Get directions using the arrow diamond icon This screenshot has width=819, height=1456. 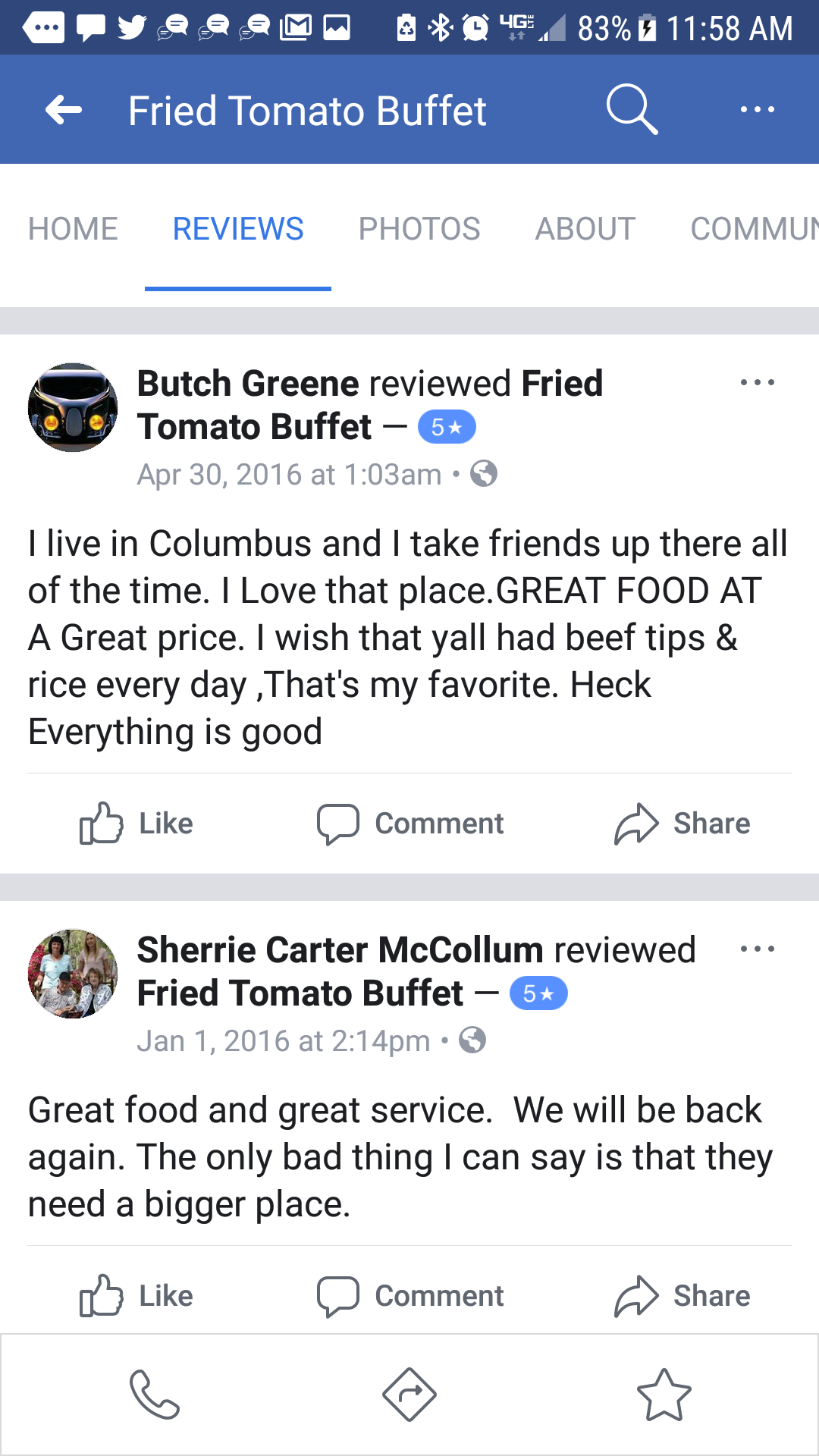click(x=409, y=1394)
